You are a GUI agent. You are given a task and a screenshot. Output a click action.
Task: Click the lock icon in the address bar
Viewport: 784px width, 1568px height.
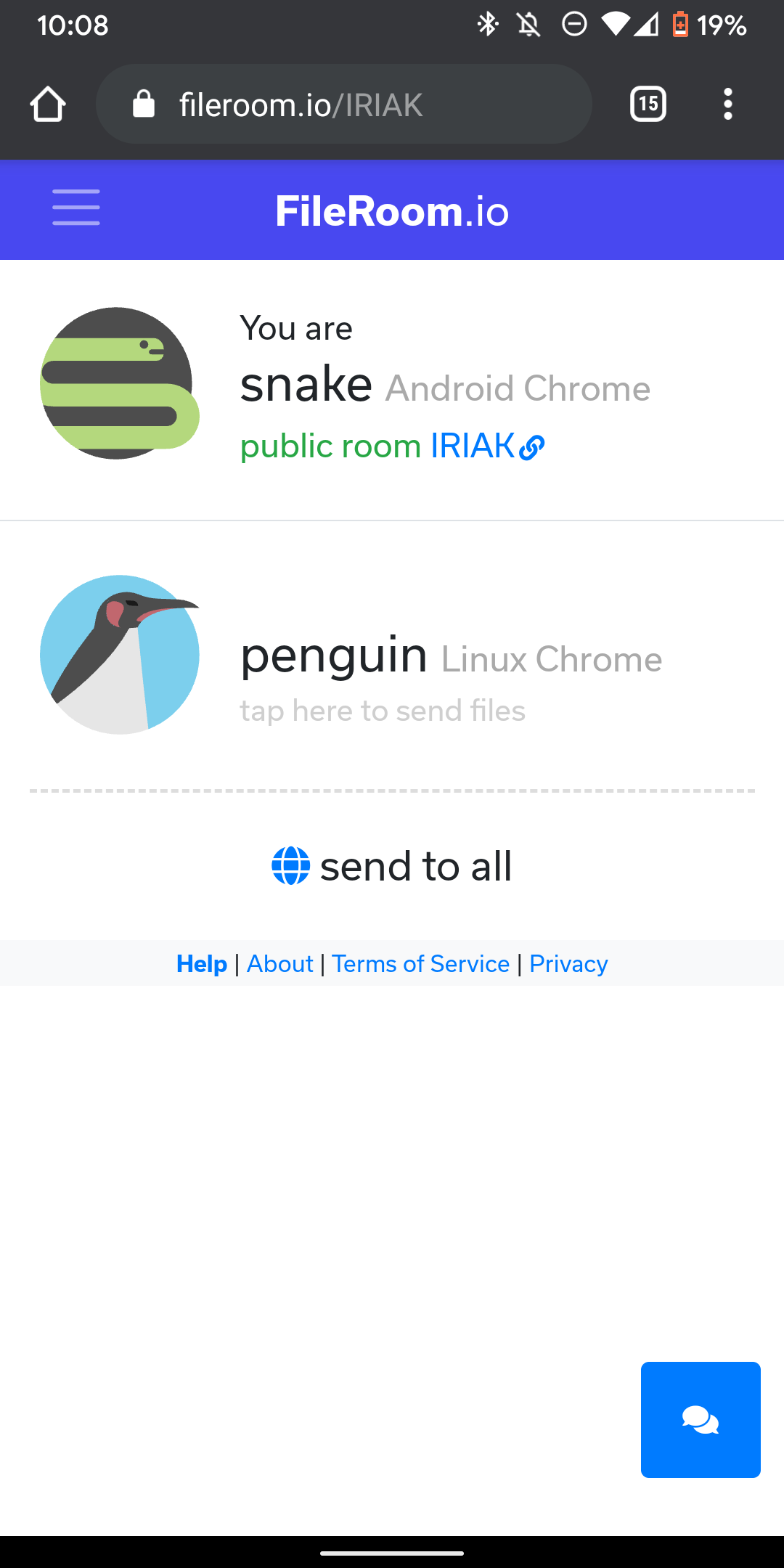[x=143, y=104]
